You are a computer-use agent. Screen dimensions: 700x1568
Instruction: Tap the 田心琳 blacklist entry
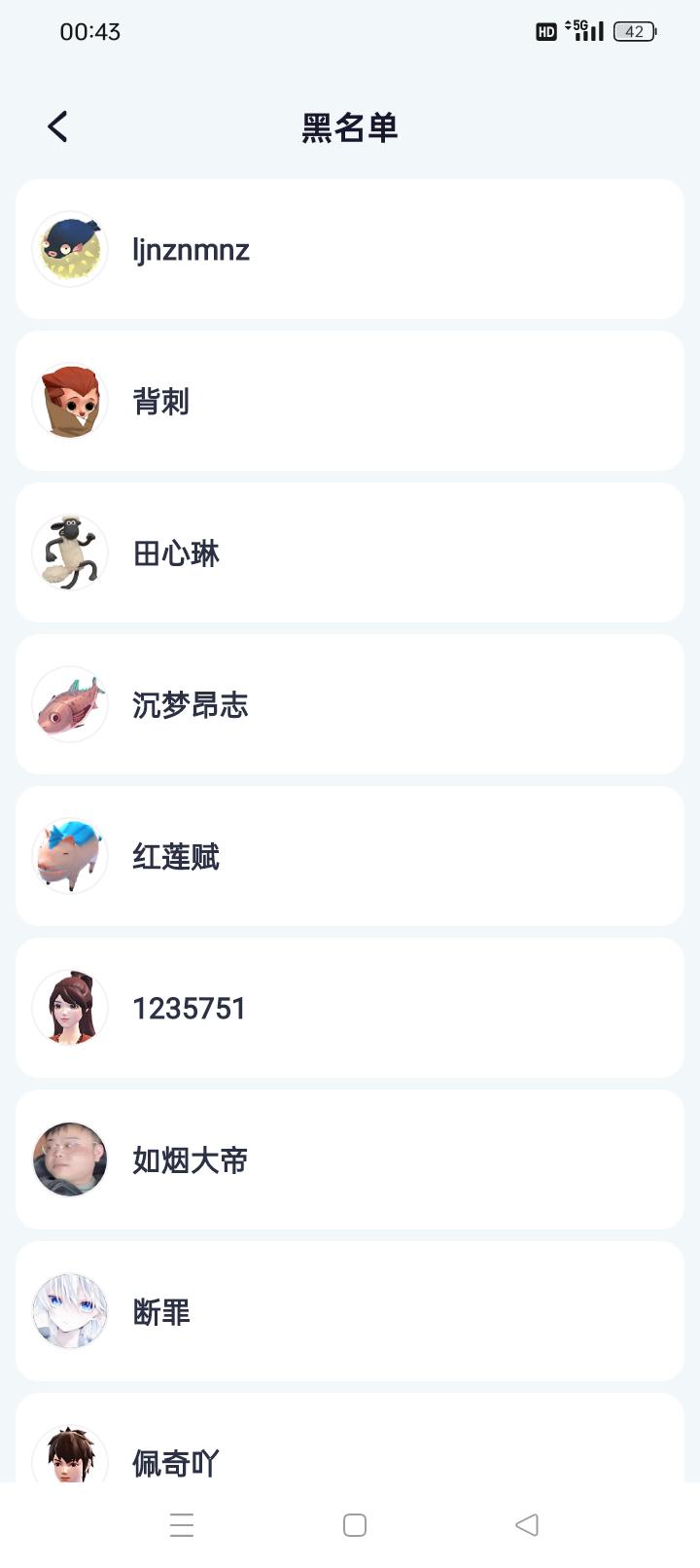pyautogui.click(x=350, y=552)
